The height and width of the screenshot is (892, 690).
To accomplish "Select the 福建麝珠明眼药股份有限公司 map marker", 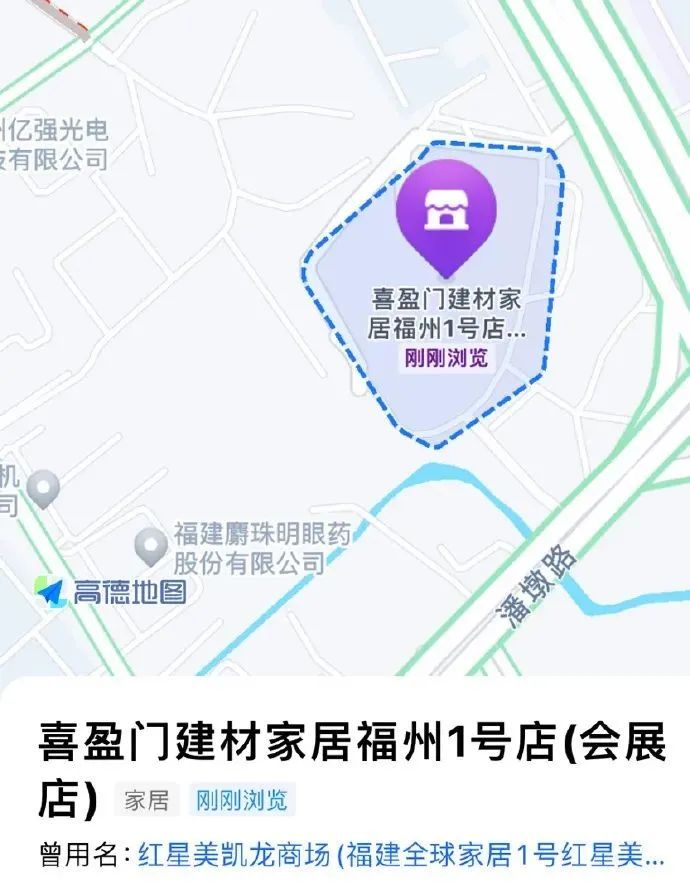I will click(x=151, y=546).
